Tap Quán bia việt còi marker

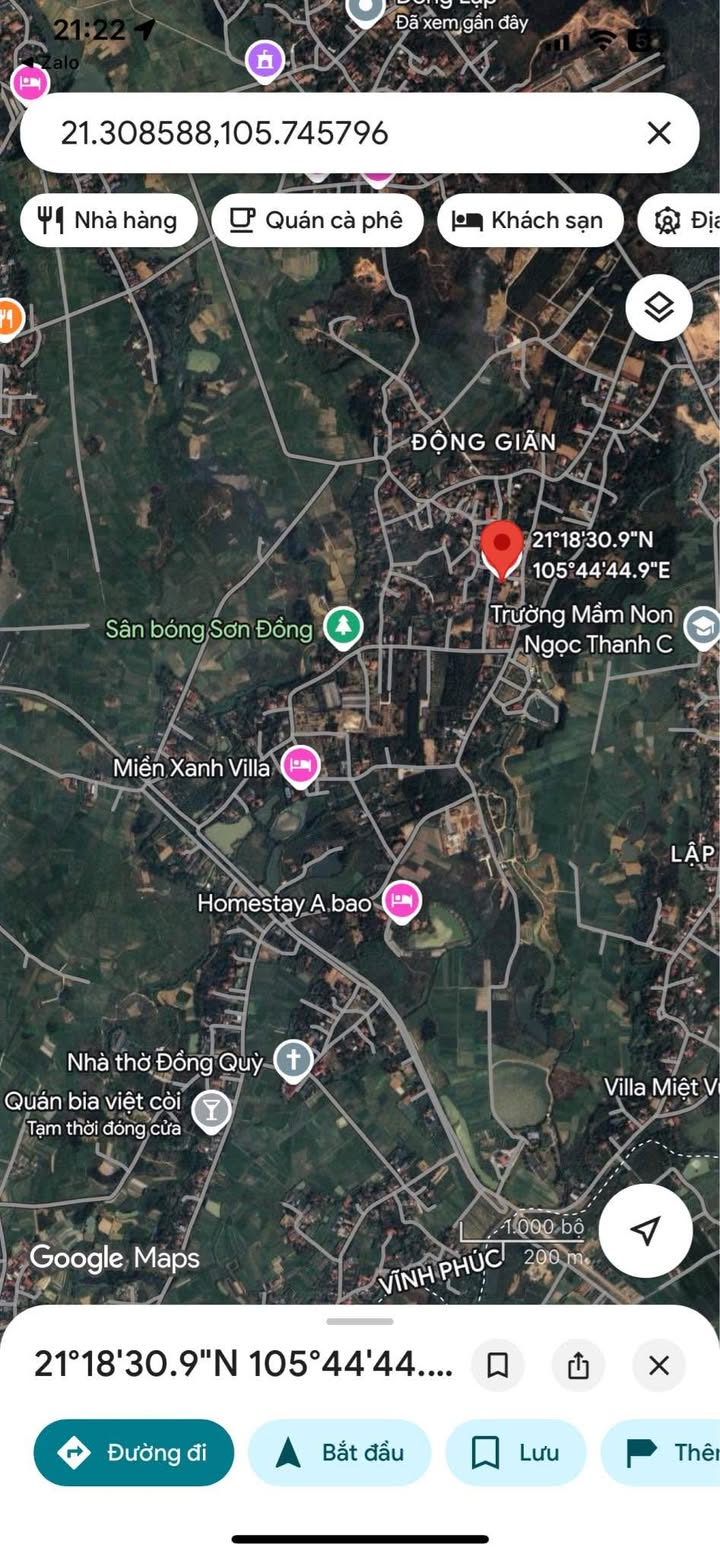pyautogui.click(x=210, y=1110)
